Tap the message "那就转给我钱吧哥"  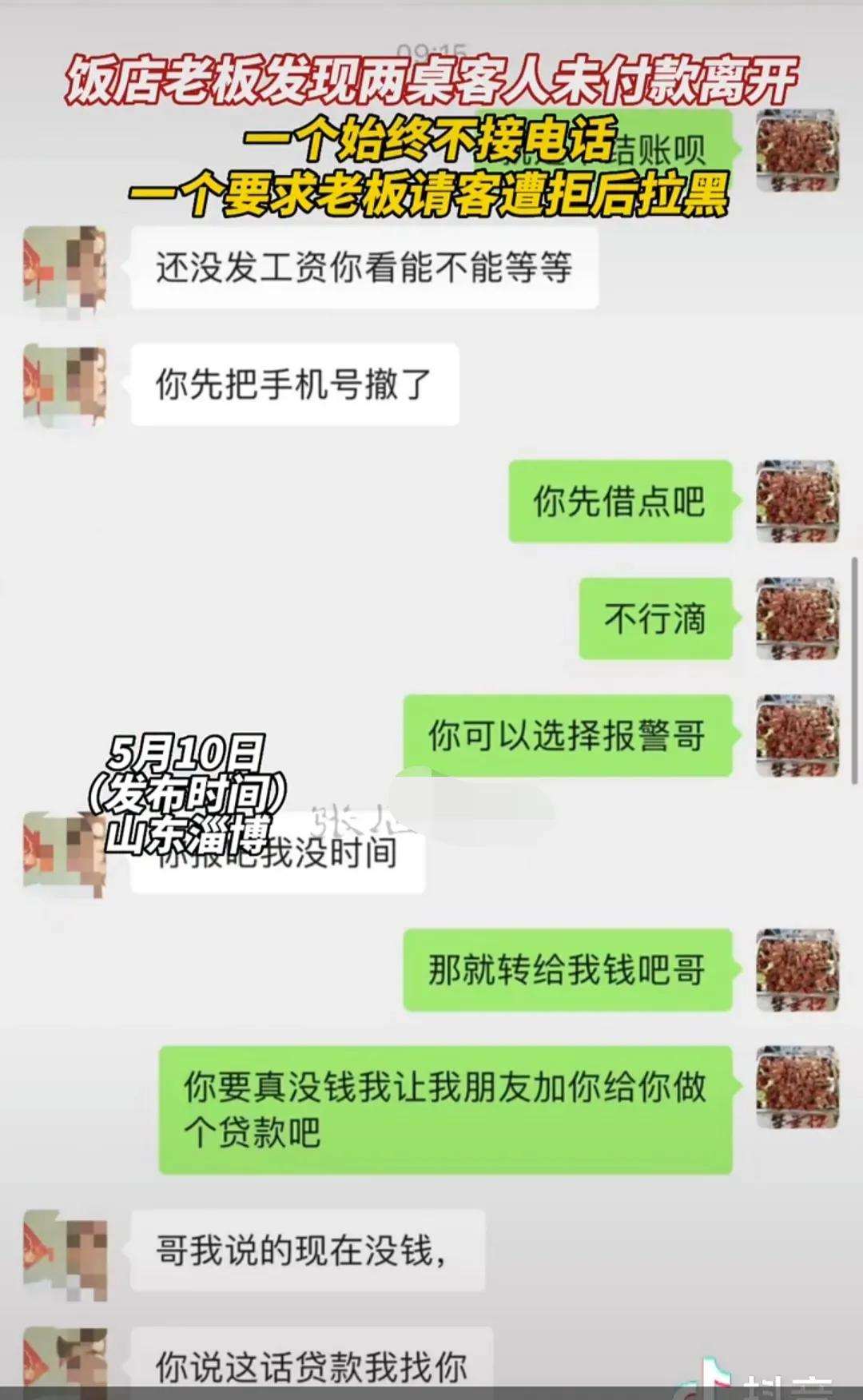click(567, 971)
